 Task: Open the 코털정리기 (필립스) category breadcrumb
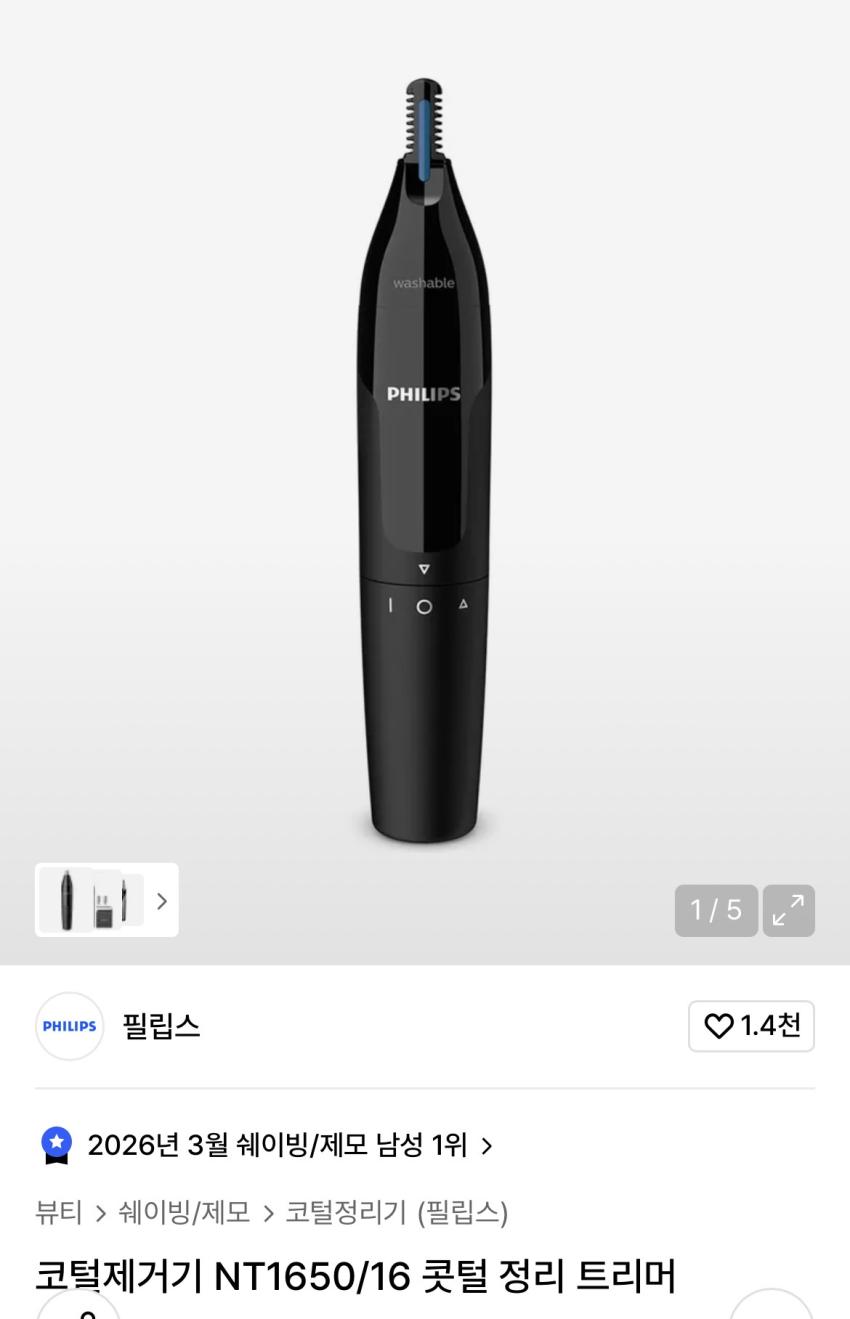(x=397, y=1213)
